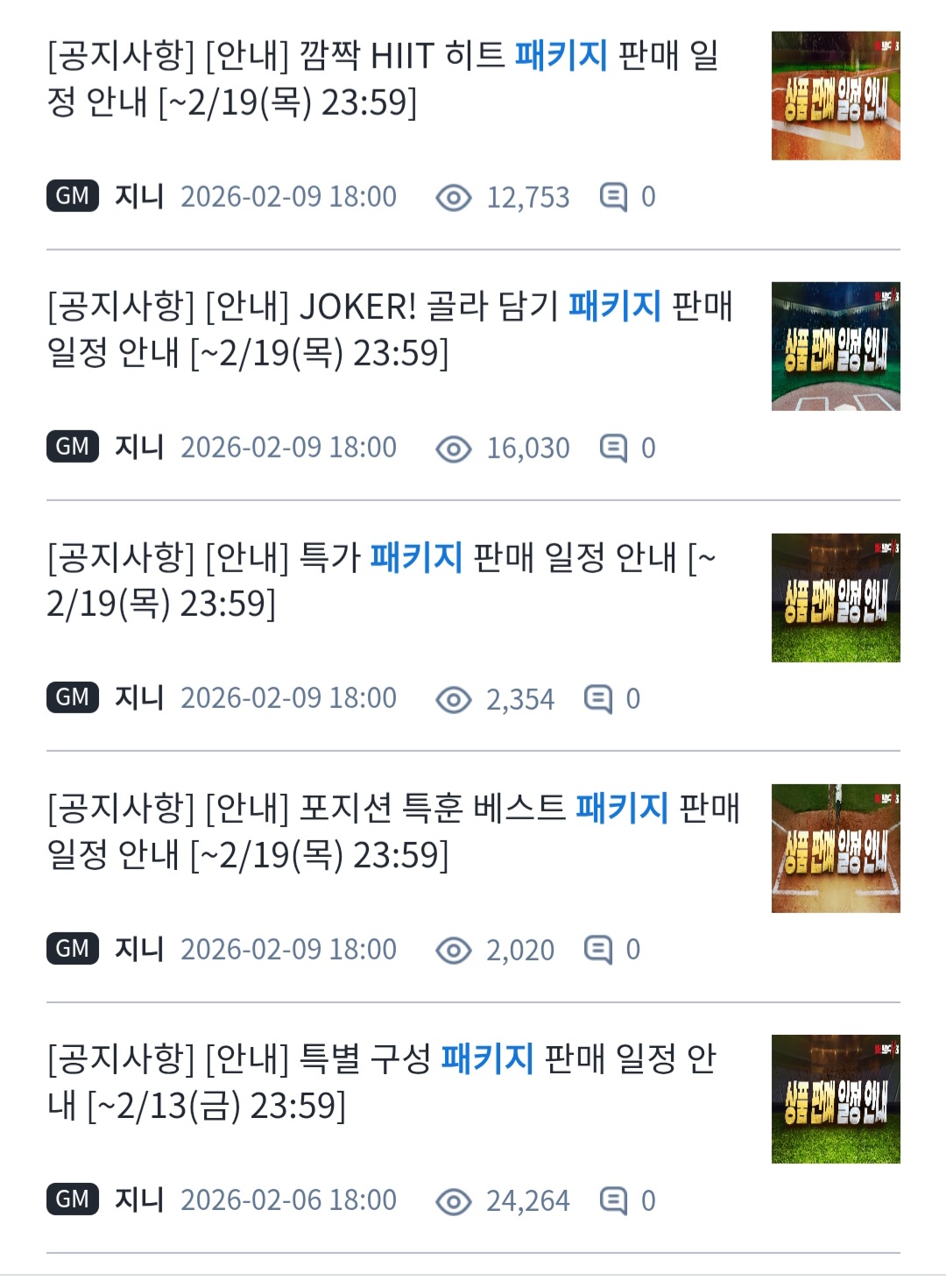
Task: Open the 포지션 특훈 베스트 패키지 notice
Action: 392,831
